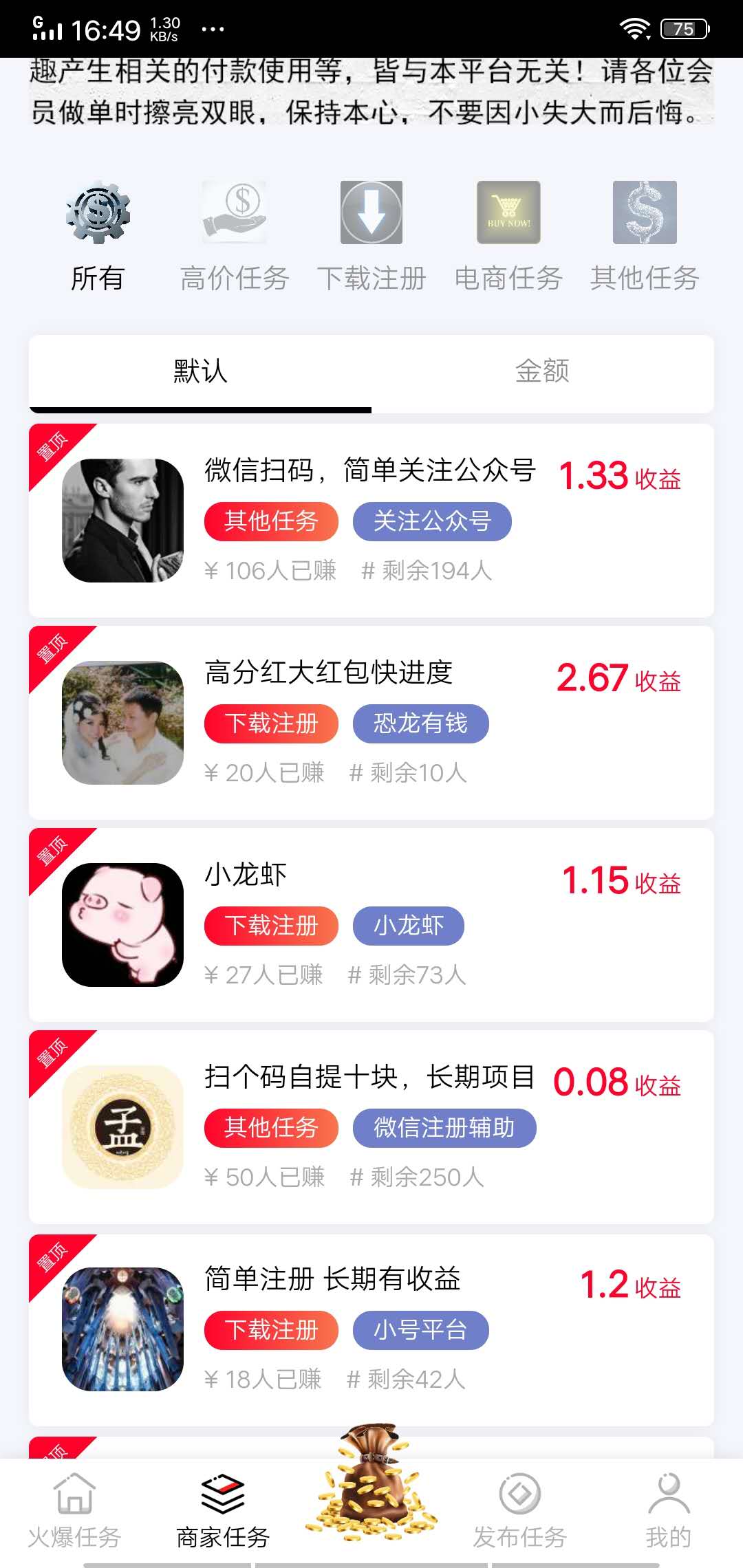Tap the 微信注册辅助 blue tag

point(444,1127)
